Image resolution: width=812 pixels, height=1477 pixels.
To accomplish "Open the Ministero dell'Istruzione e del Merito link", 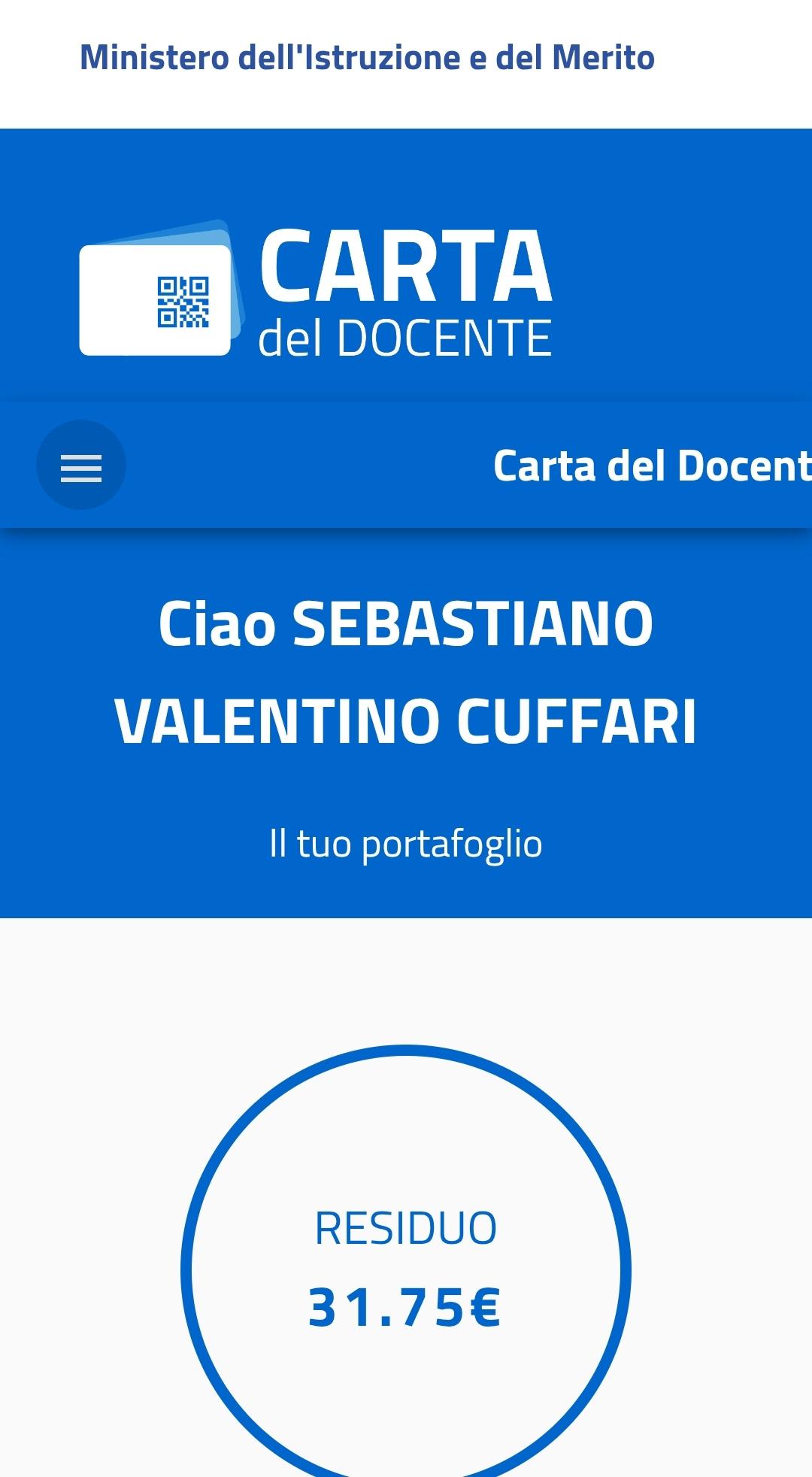I will [x=367, y=58].
